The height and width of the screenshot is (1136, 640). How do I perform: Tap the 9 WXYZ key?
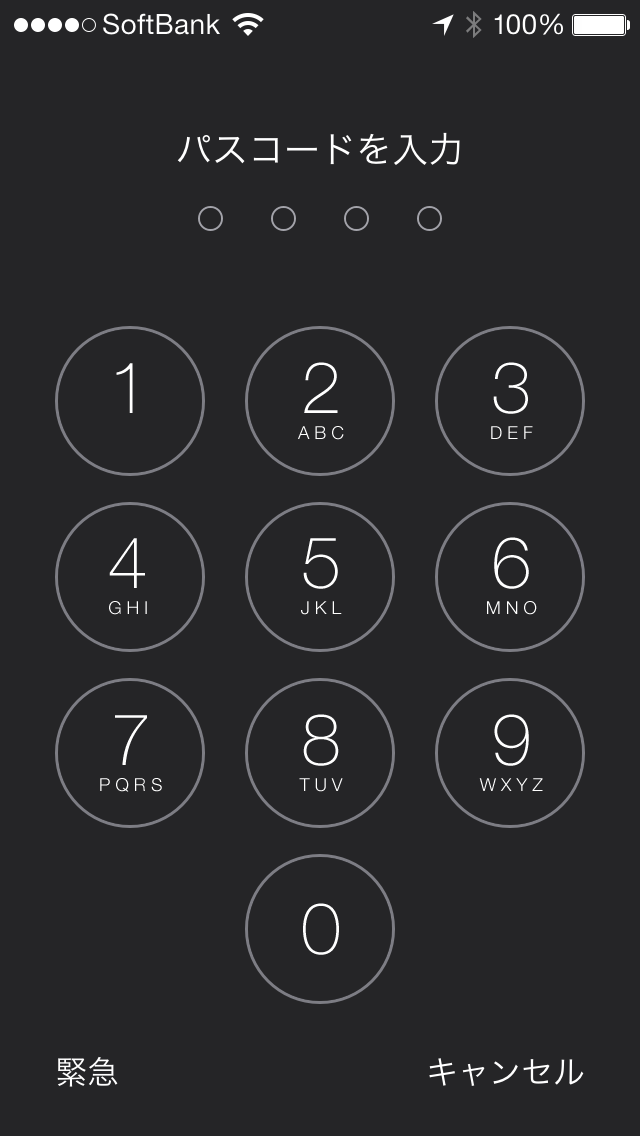pos(510,753)
